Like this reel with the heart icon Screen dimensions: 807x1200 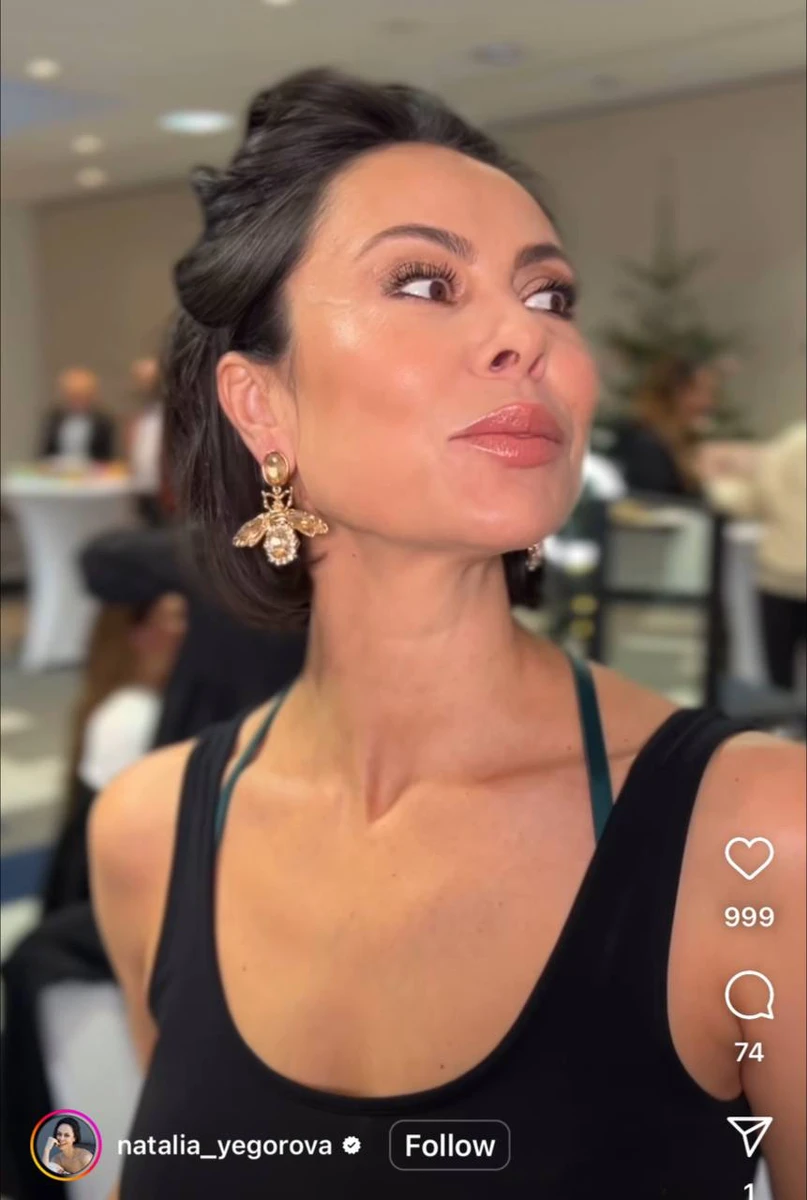(x=749, y=859)
